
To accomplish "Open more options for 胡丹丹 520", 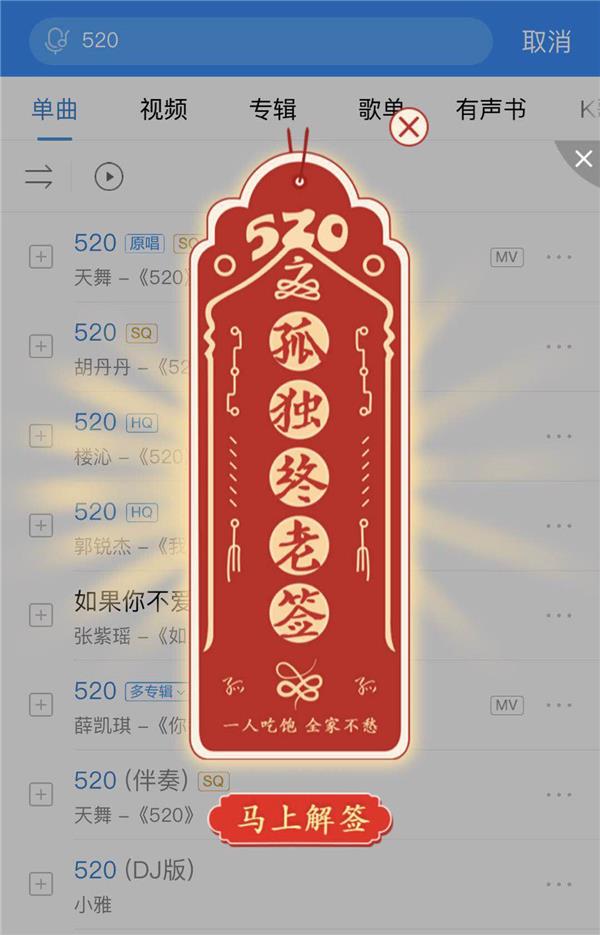I will tap(559, 347).
